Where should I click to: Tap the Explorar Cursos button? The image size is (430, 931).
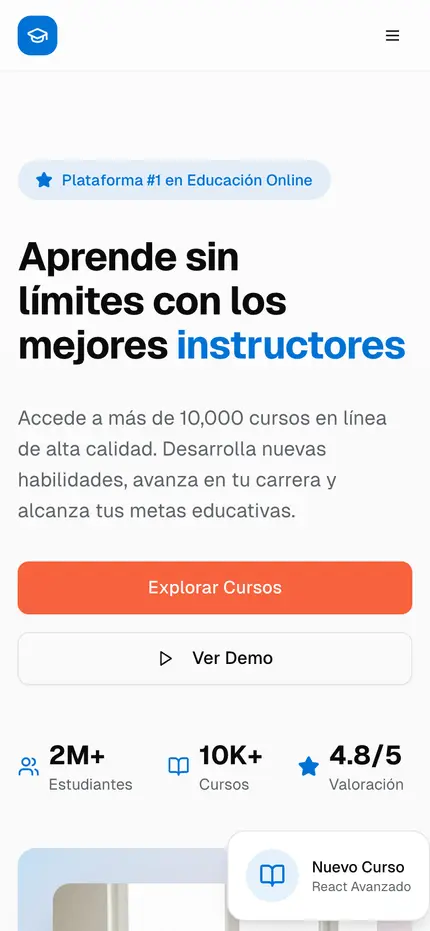pos(215,588)
